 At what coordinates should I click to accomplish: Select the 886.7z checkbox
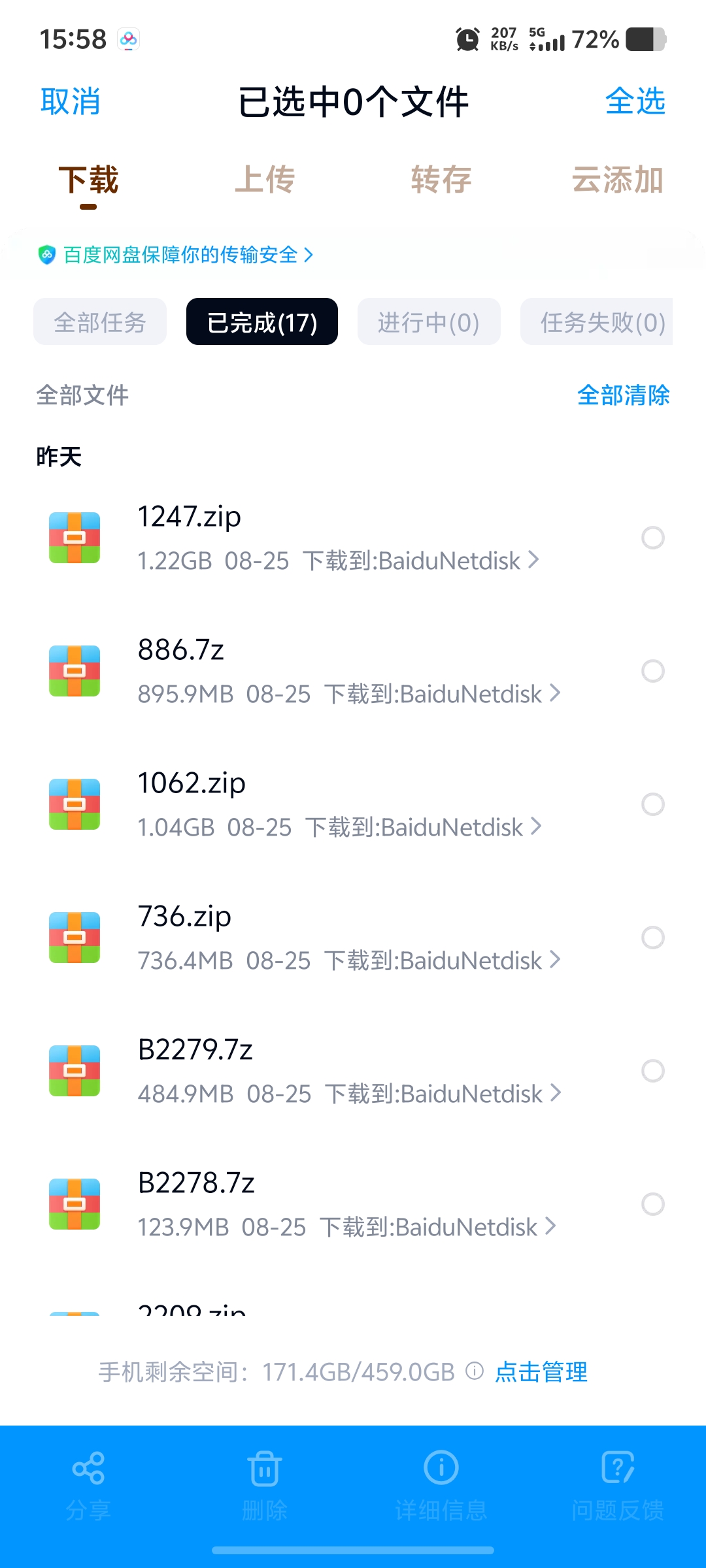pyautogui.click(x=653, y=671)
